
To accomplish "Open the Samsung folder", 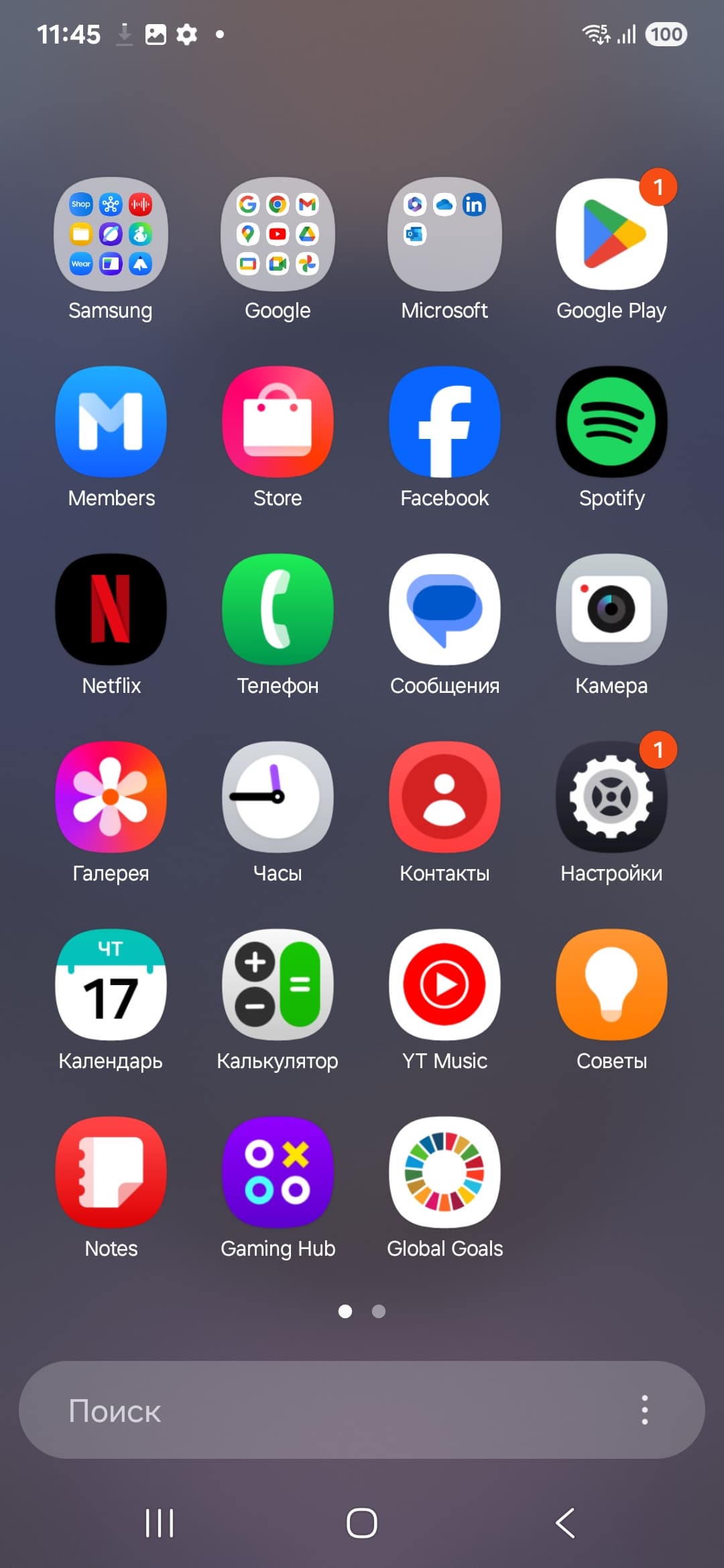I will [x=111, y=235].
